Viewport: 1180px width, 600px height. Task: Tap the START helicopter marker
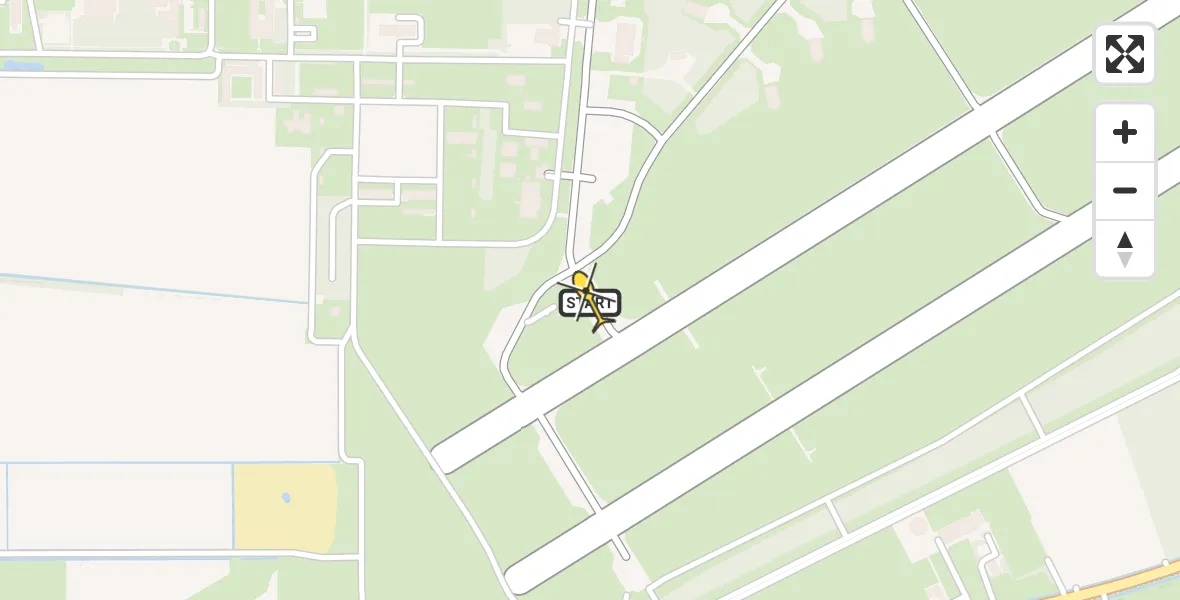[590, 302]
